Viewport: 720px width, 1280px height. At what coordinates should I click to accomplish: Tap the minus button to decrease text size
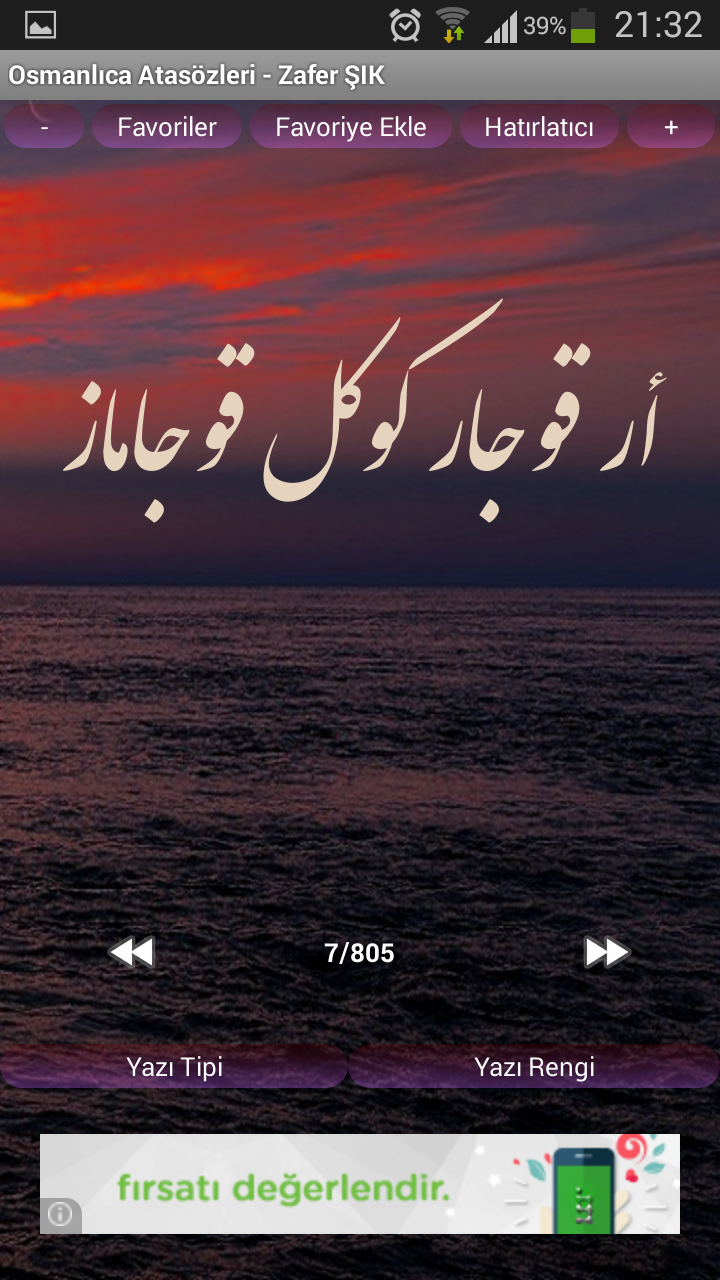click(x=44, y=128)
